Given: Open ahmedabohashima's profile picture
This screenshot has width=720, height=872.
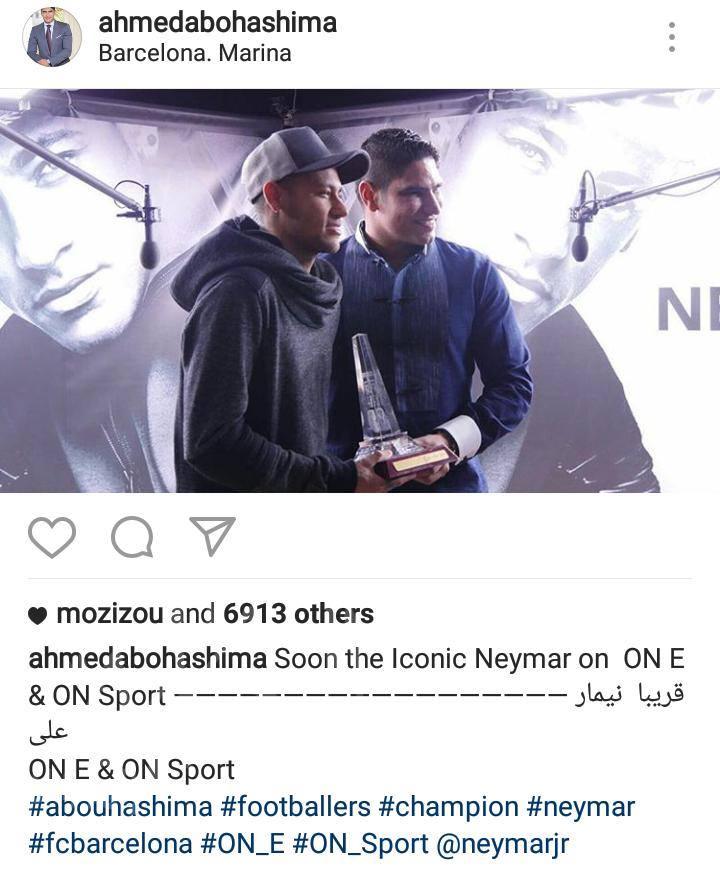Looking at the screenshot, I should point(52,37).
